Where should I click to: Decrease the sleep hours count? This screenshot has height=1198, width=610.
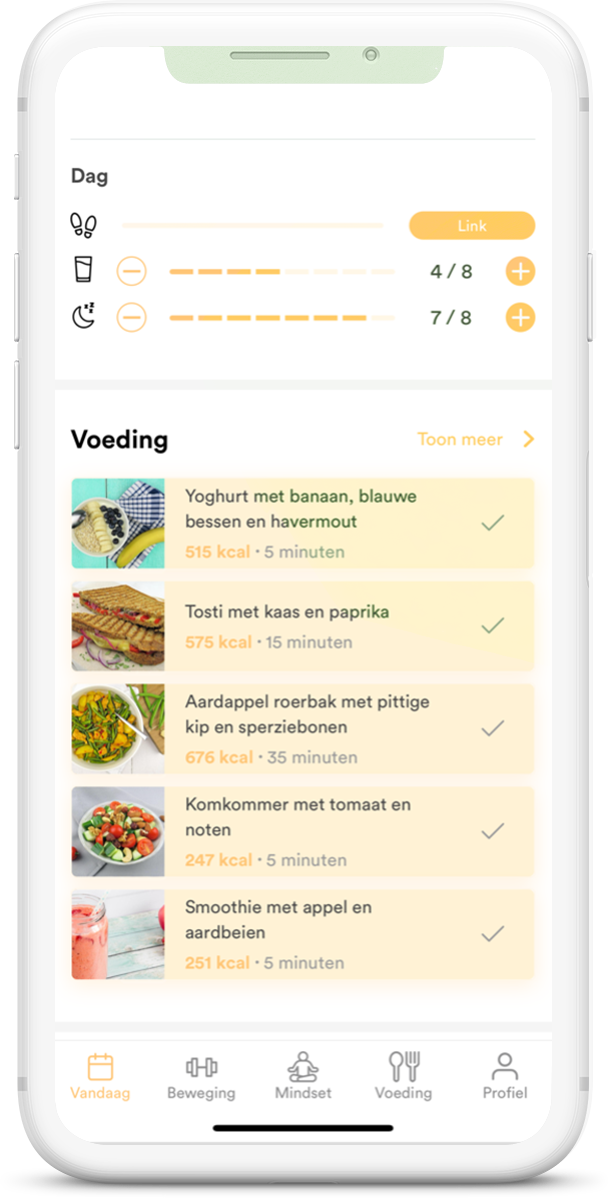(x=131, y=318)
